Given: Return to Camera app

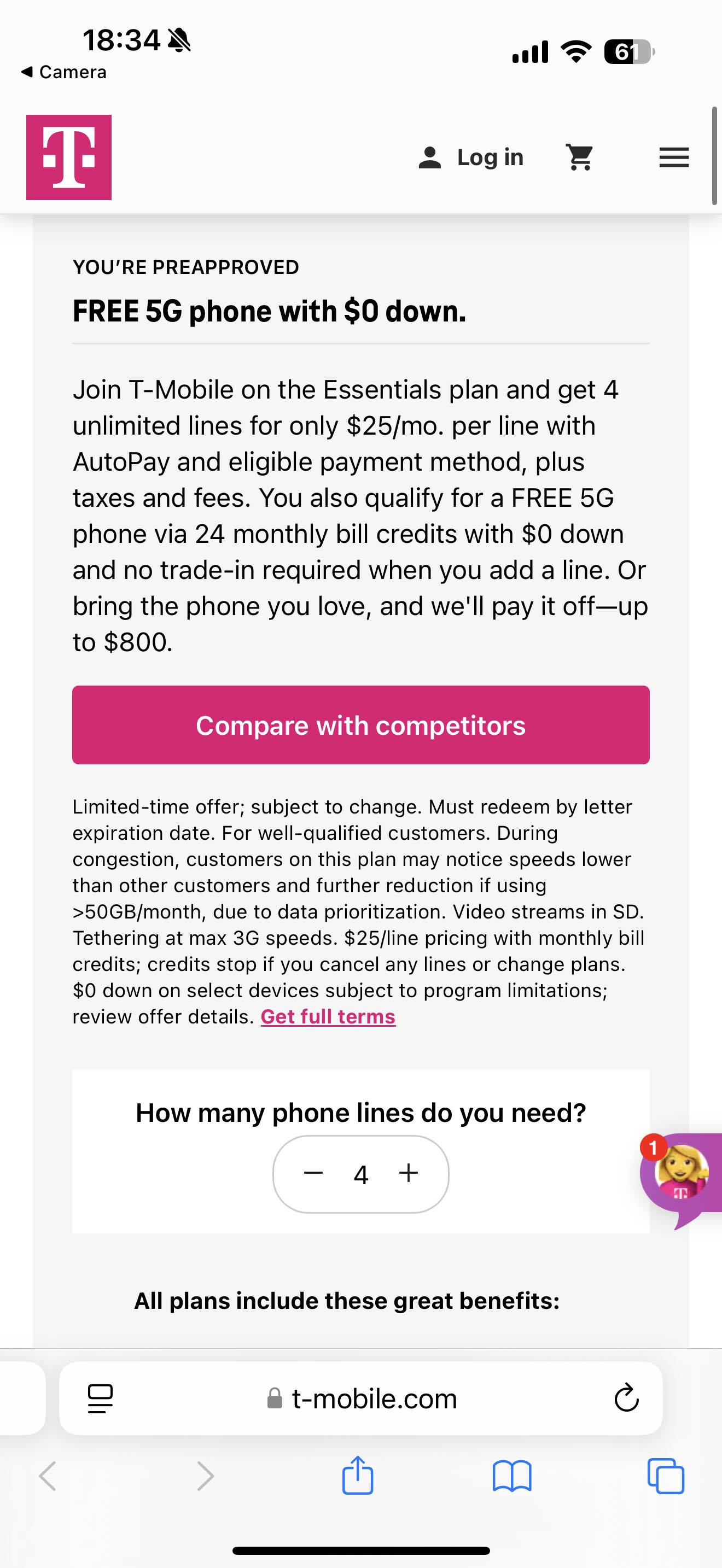Looking at the screenshot, I should click(63, 72).
